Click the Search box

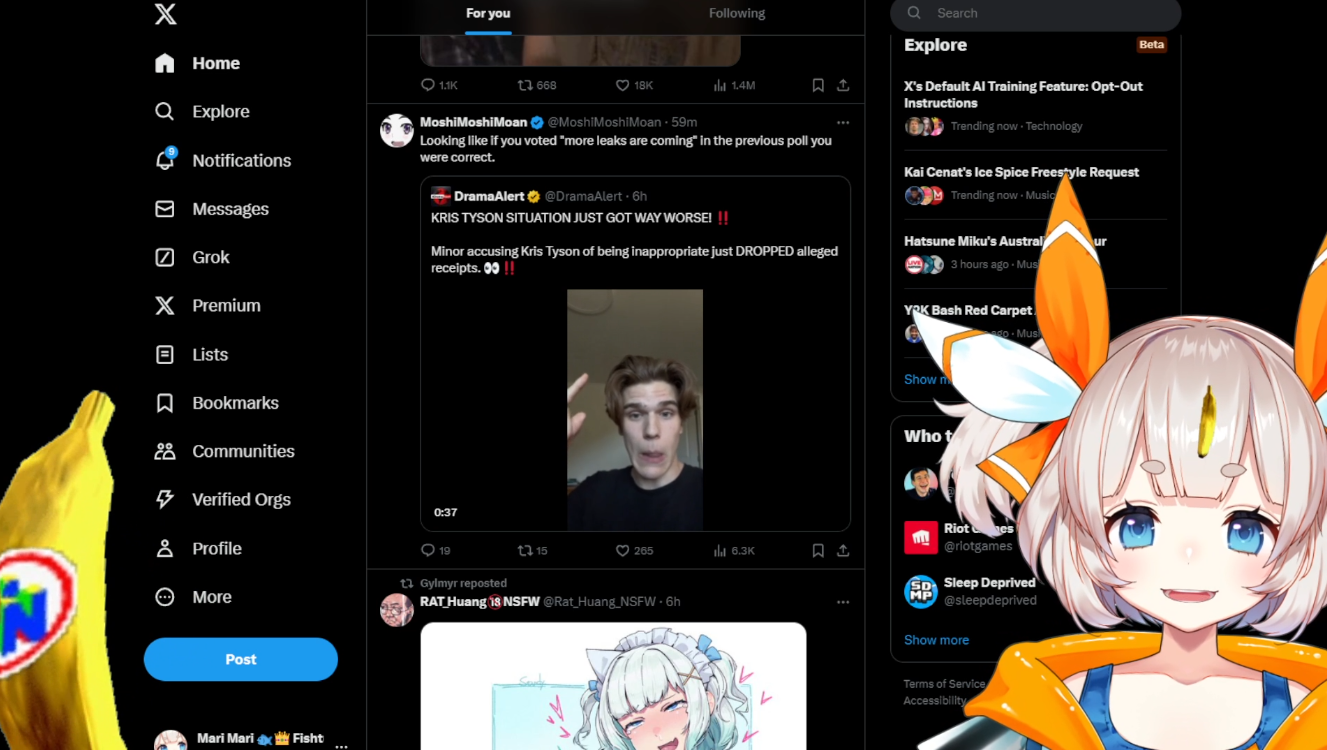click(1036, 13)
